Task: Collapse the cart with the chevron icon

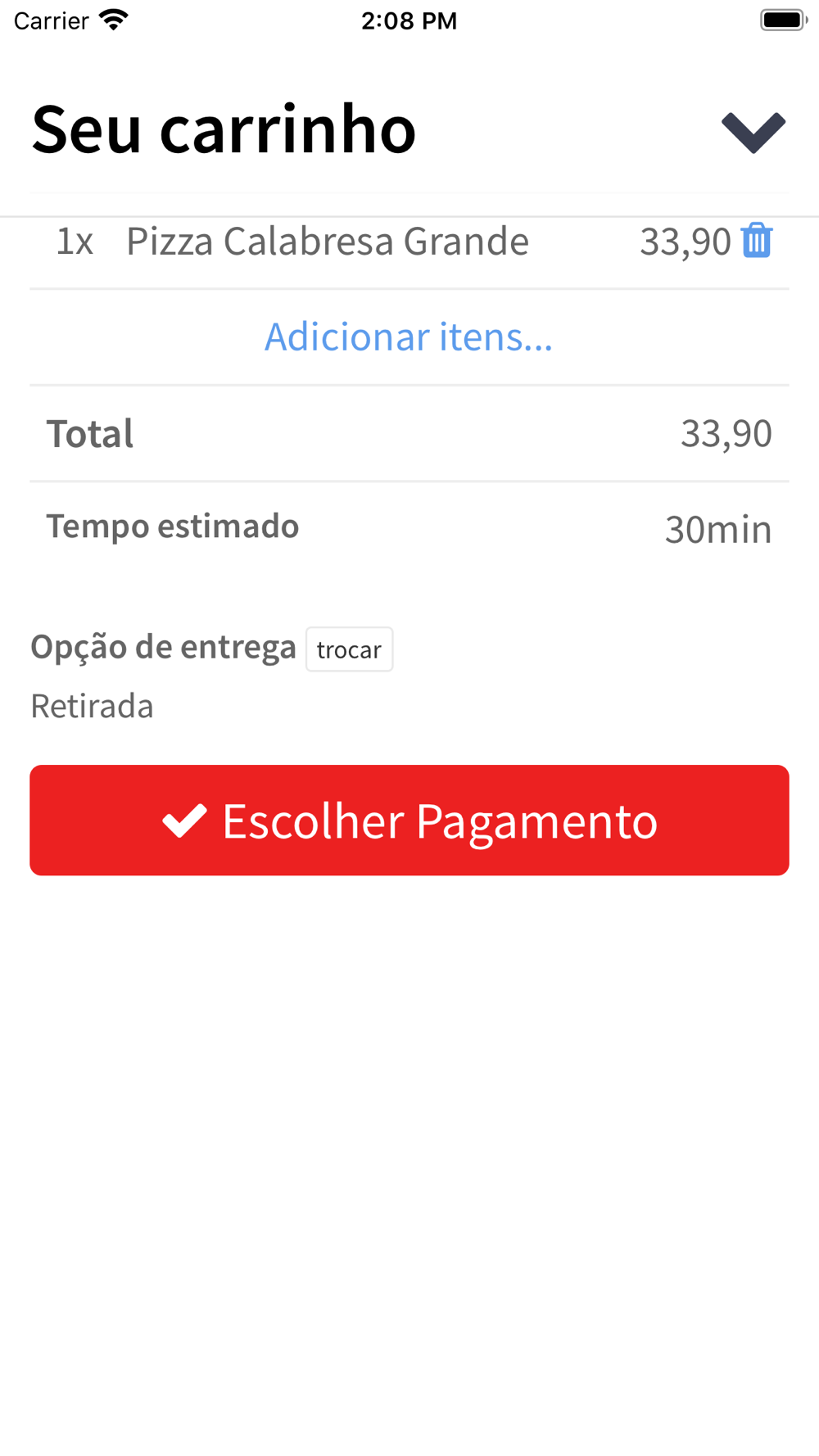Action: (x=753, y=133)
